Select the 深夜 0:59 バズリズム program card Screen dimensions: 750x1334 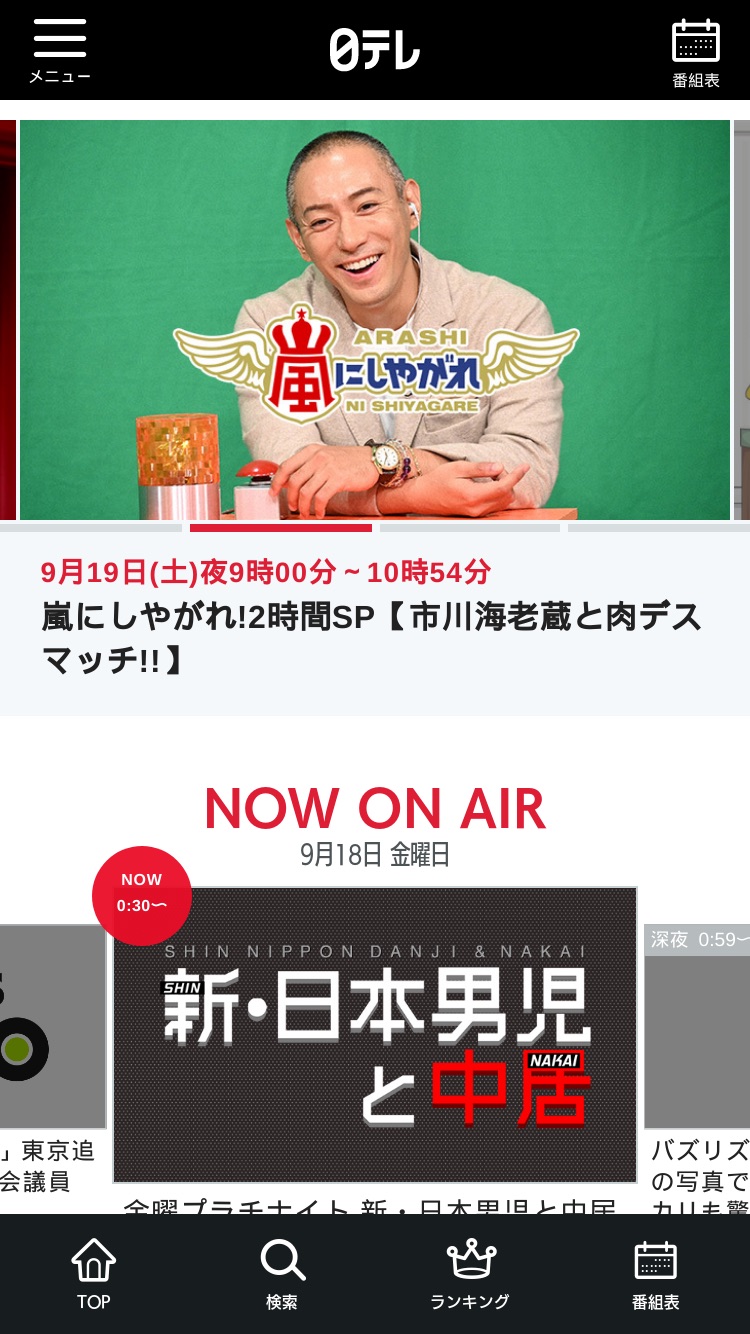click(697, 1070)
